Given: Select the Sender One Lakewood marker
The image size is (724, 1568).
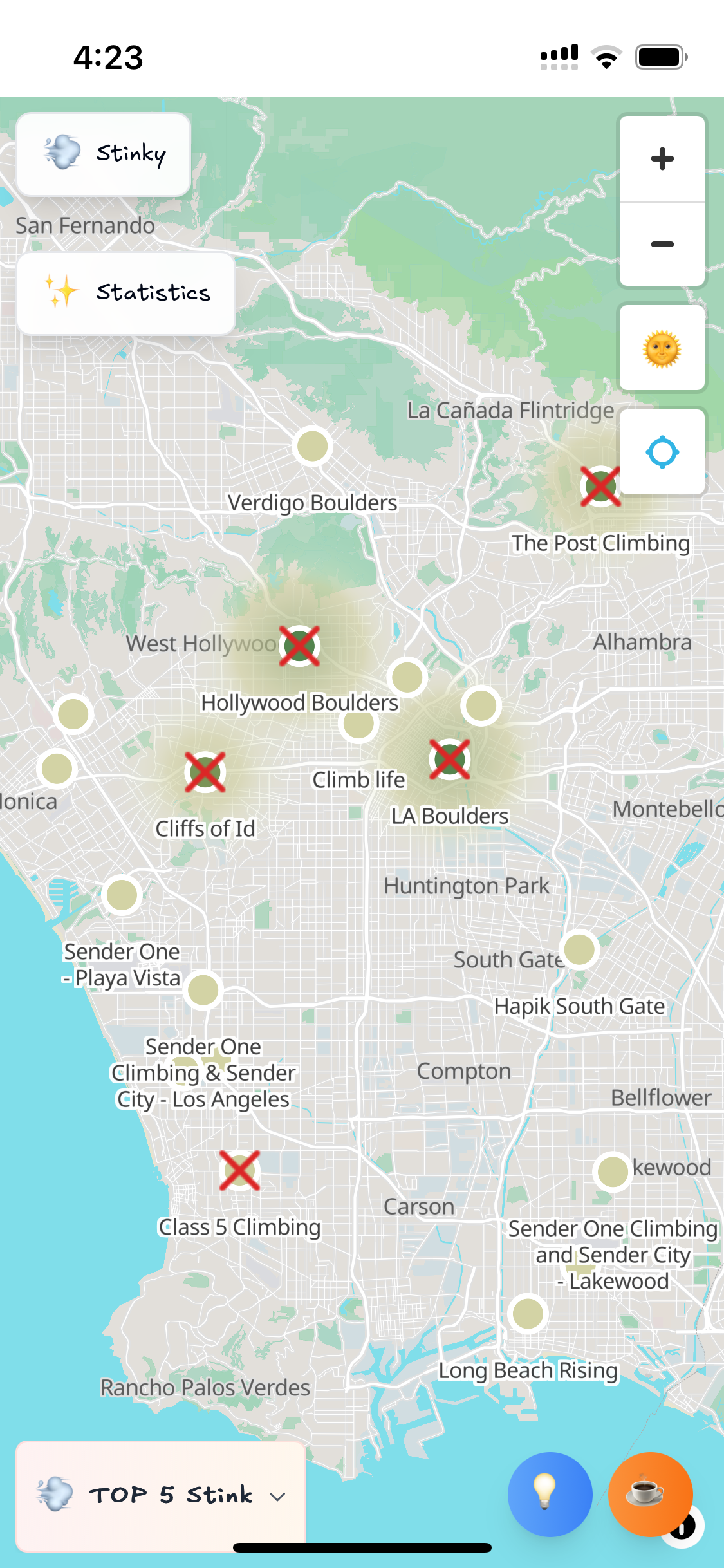Looking at the screenshot, I should (x=613, y=1171).
